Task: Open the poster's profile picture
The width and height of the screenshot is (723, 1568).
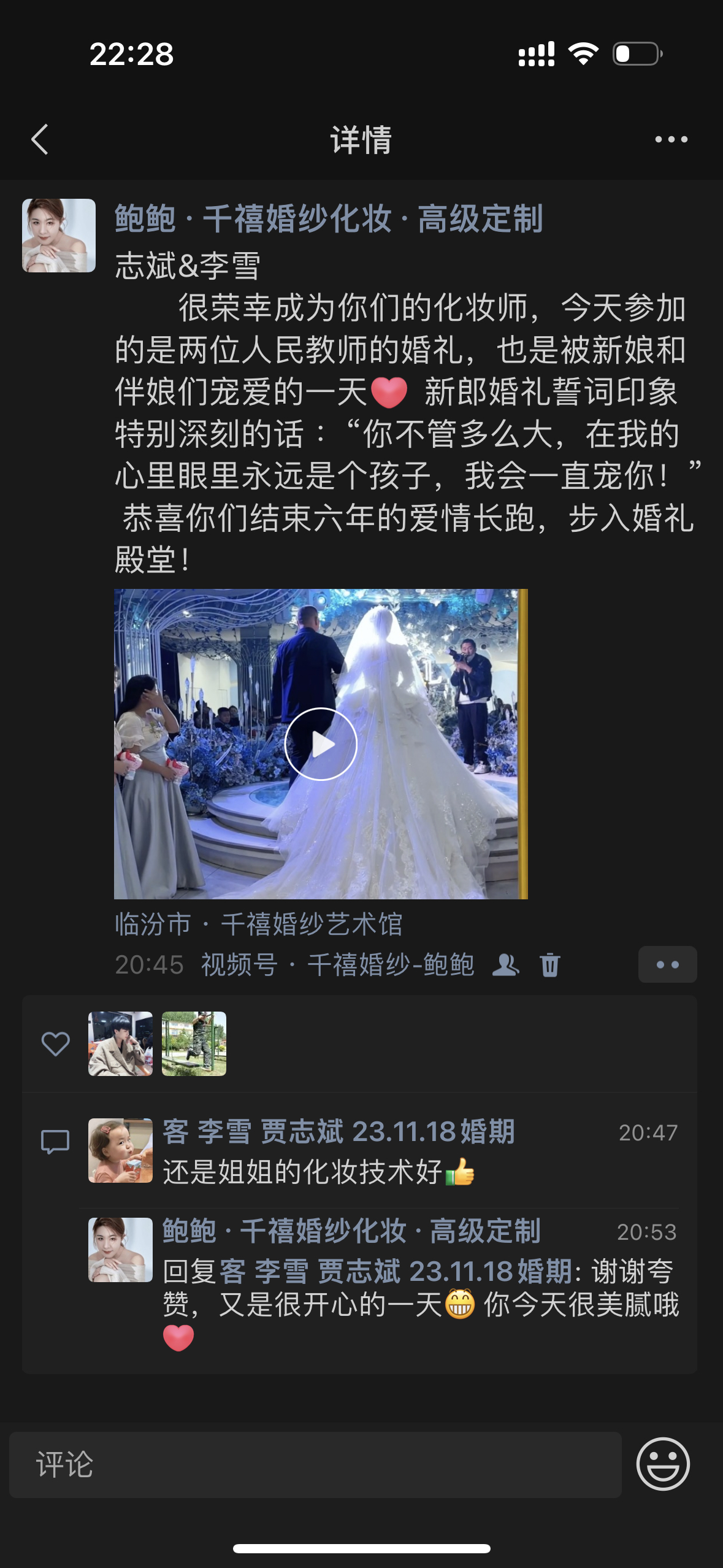Action: point(59,236)
